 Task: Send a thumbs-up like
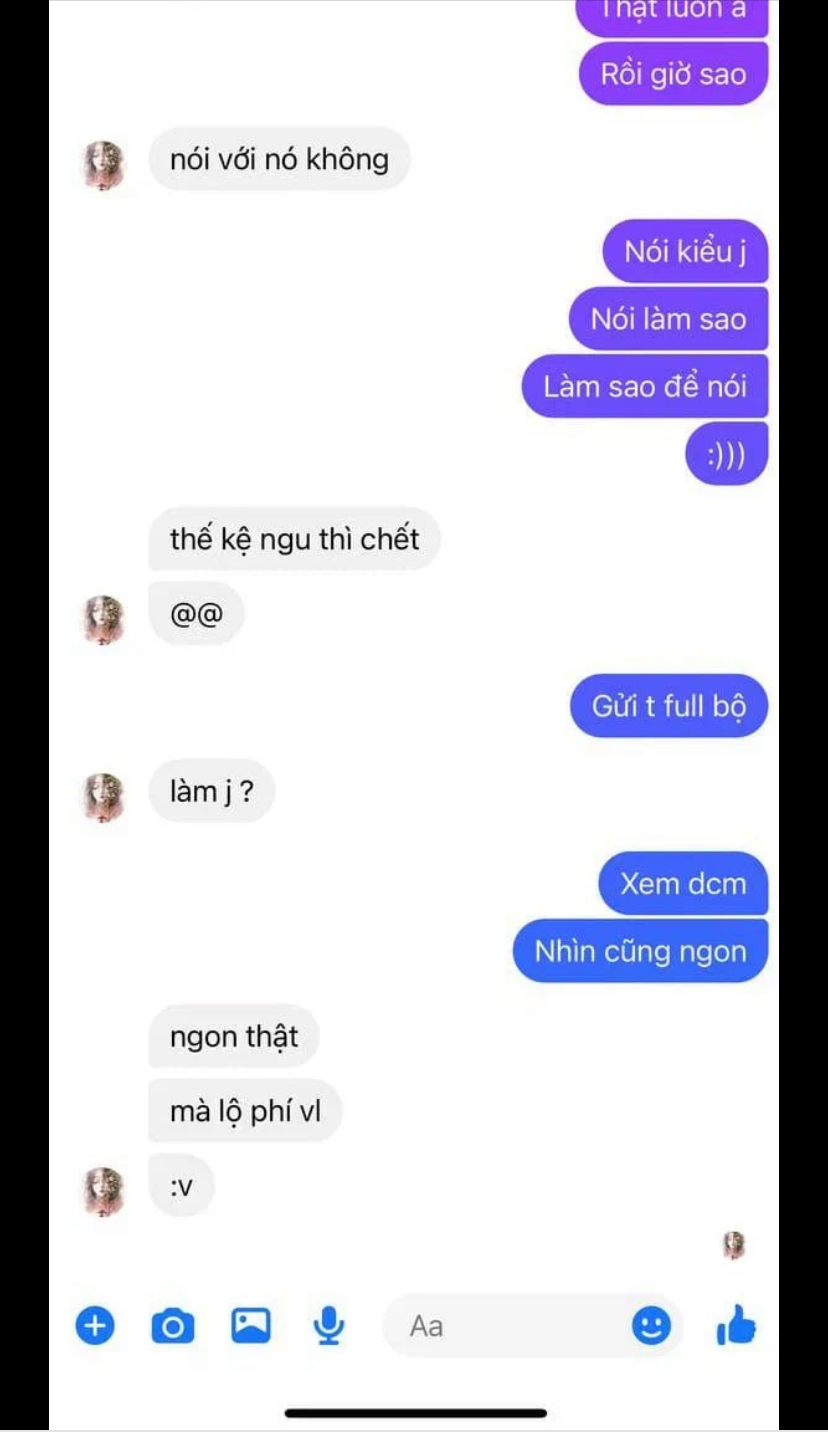(737, 1326)
